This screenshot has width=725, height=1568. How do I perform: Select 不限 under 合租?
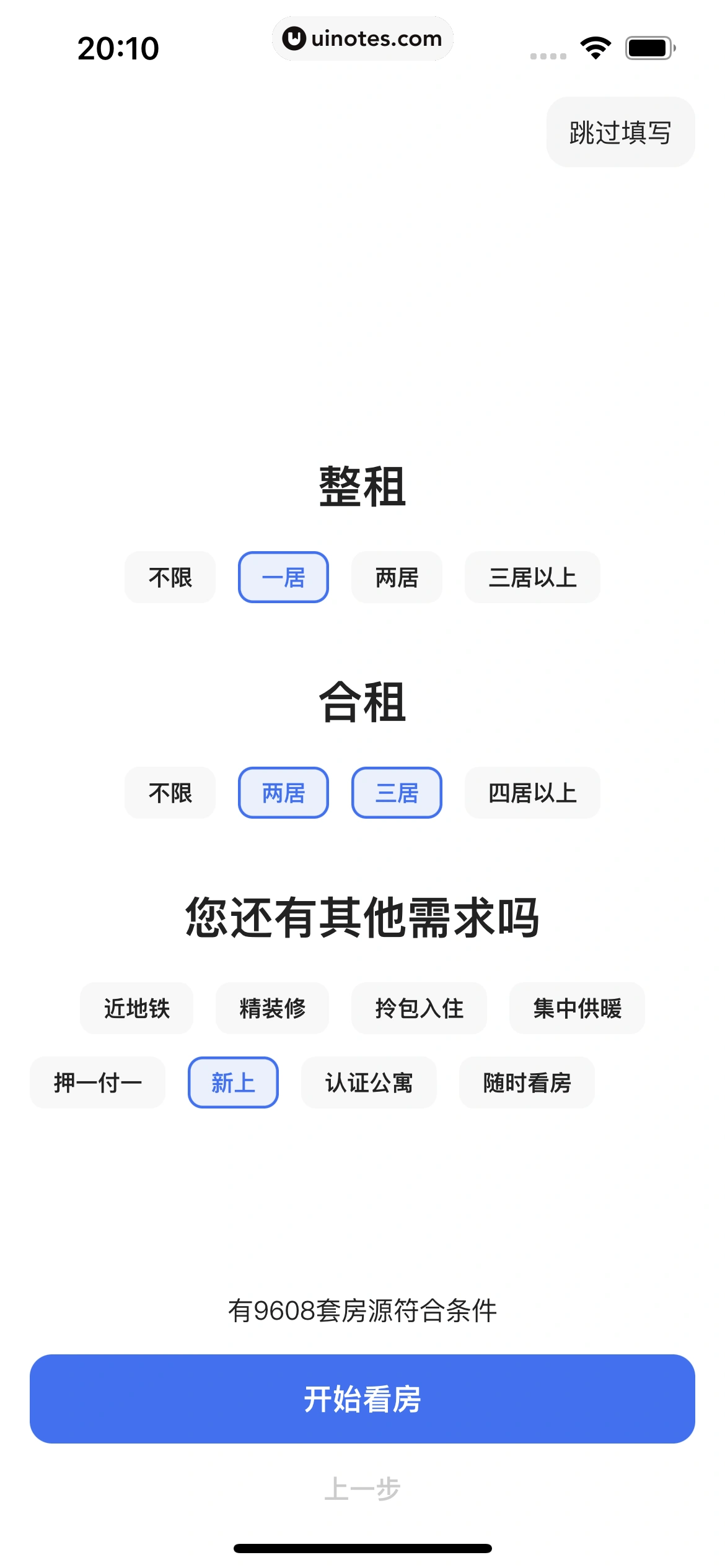(x=170, y=793)
